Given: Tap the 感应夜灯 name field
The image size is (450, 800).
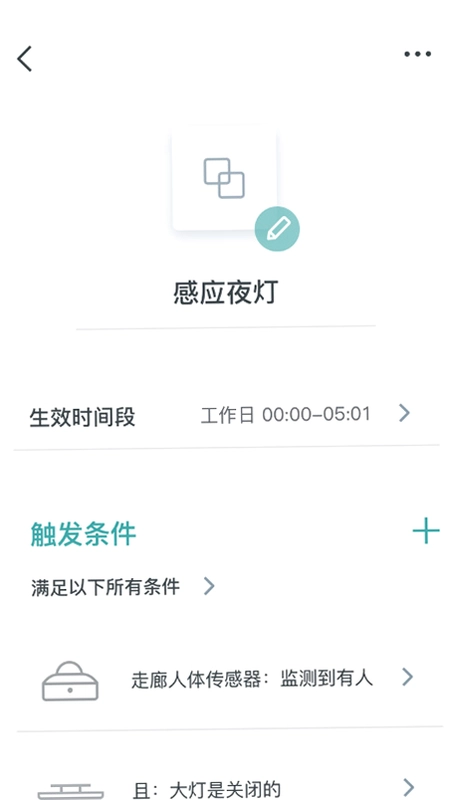Looking at the screenshot, I should 226,294.
